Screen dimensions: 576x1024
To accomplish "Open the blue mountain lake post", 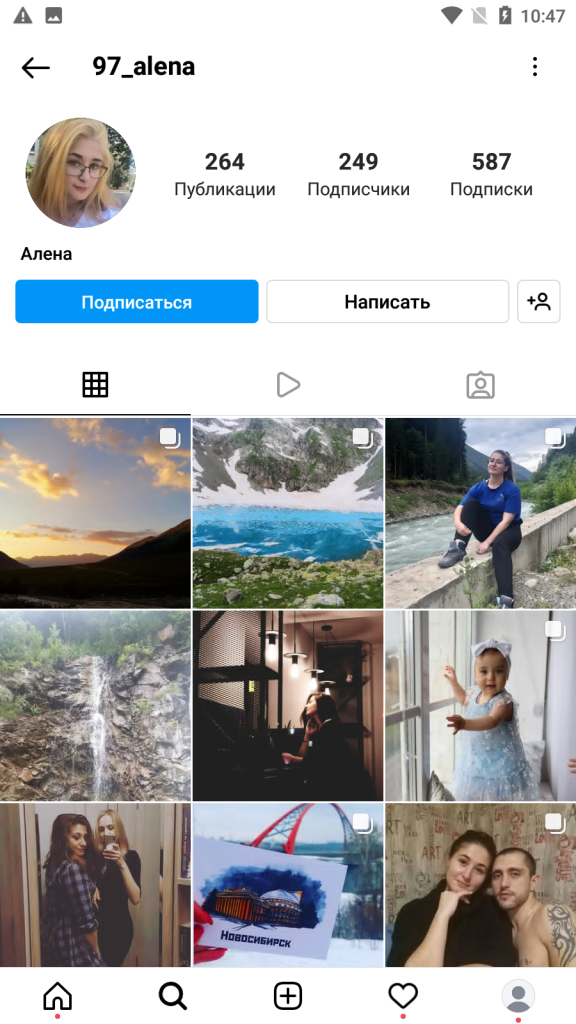I will pos(288,513).
